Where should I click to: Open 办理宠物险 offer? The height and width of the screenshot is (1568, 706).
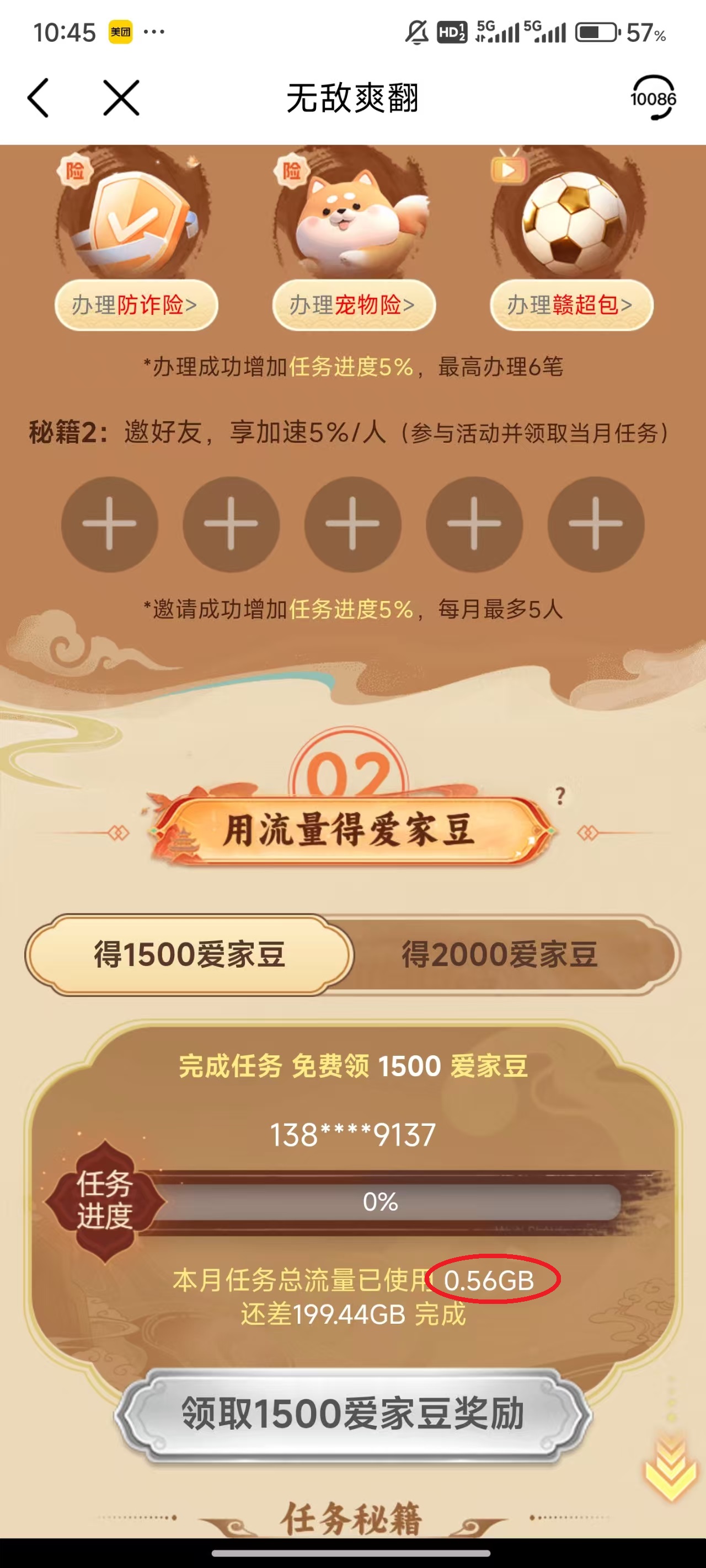tap(354, 304)
